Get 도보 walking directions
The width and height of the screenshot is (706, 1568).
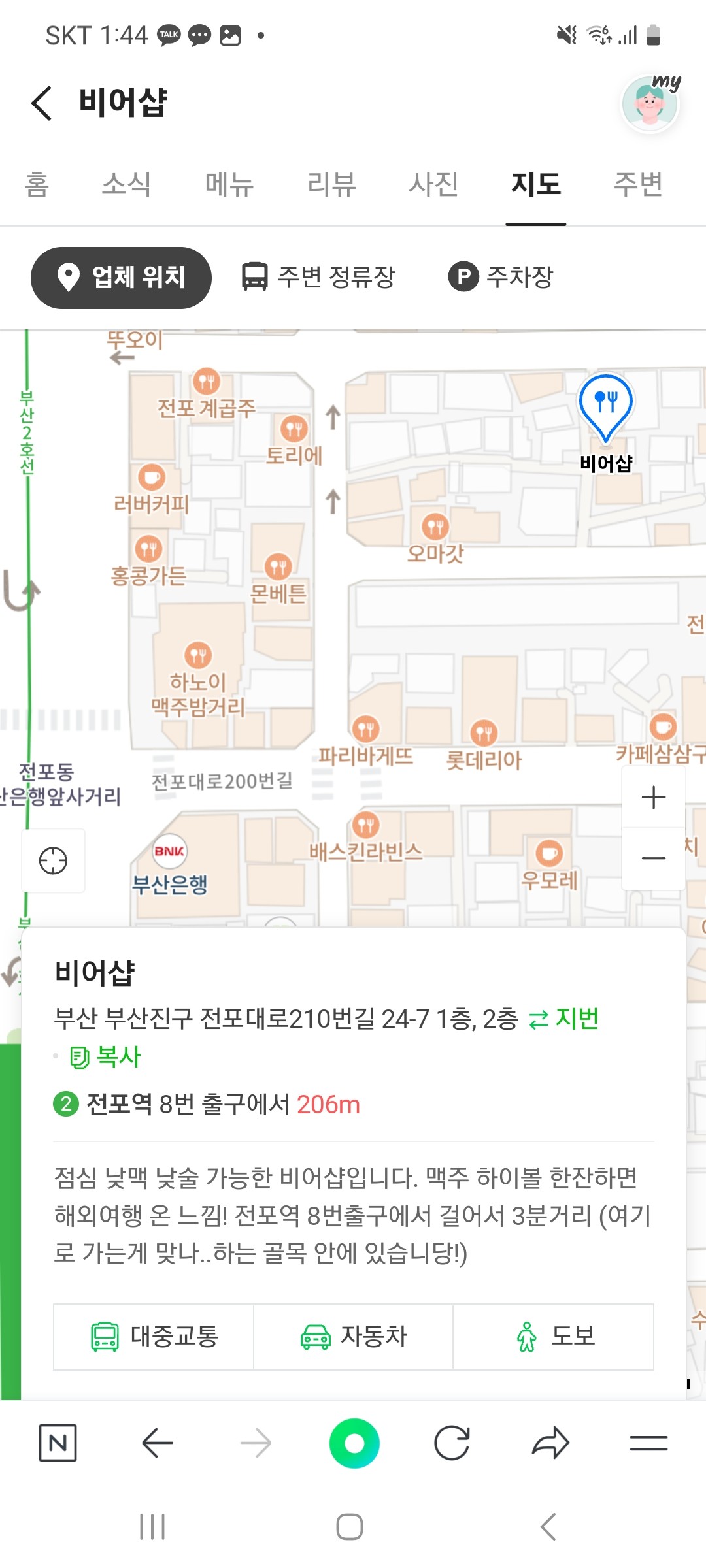(x=553, y=1336)
